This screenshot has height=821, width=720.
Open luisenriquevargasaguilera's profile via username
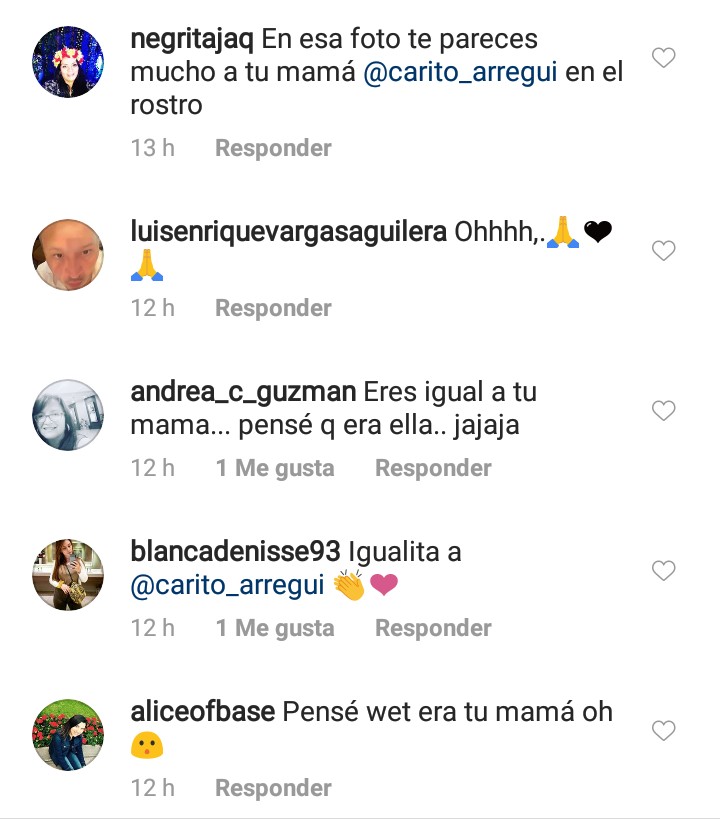[288, 232]
